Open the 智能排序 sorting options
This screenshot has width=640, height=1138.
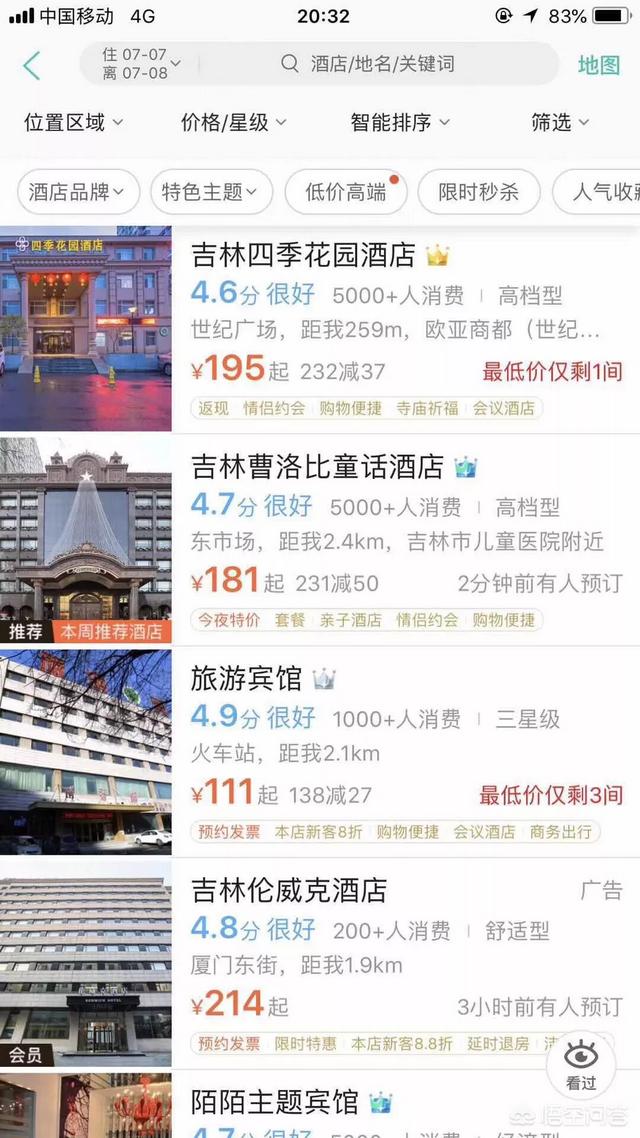pos(400,123)
